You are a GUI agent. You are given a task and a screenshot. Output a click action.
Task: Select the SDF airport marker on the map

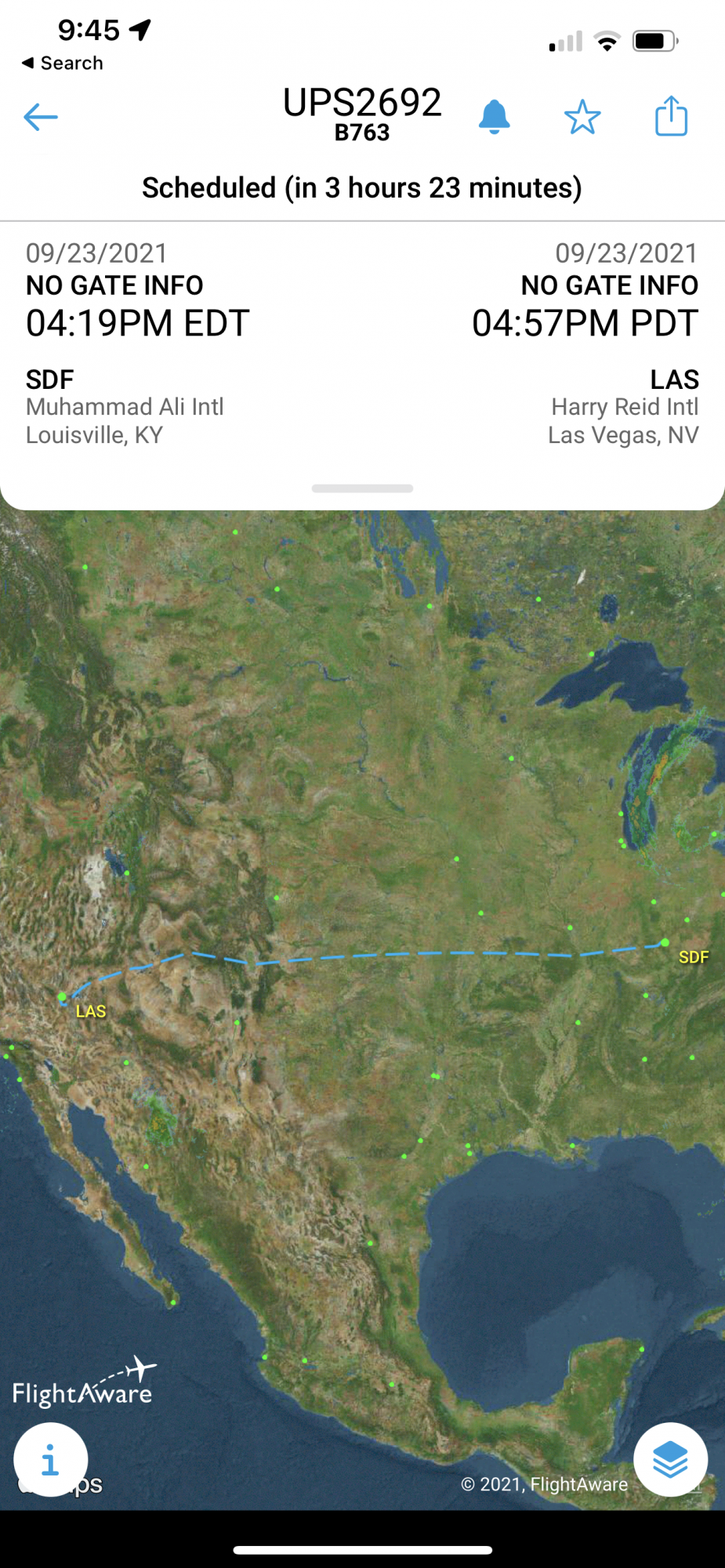point(665,942)
